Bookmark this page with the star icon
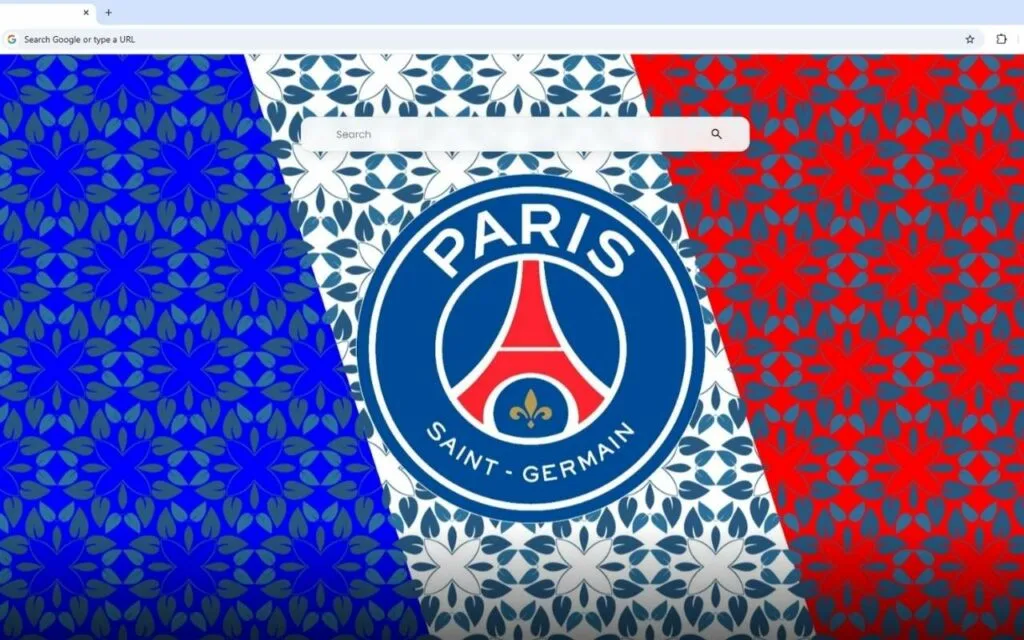The width and height of the screenshot is (1024, 640). pyautogui.click(x=970, y=40)
